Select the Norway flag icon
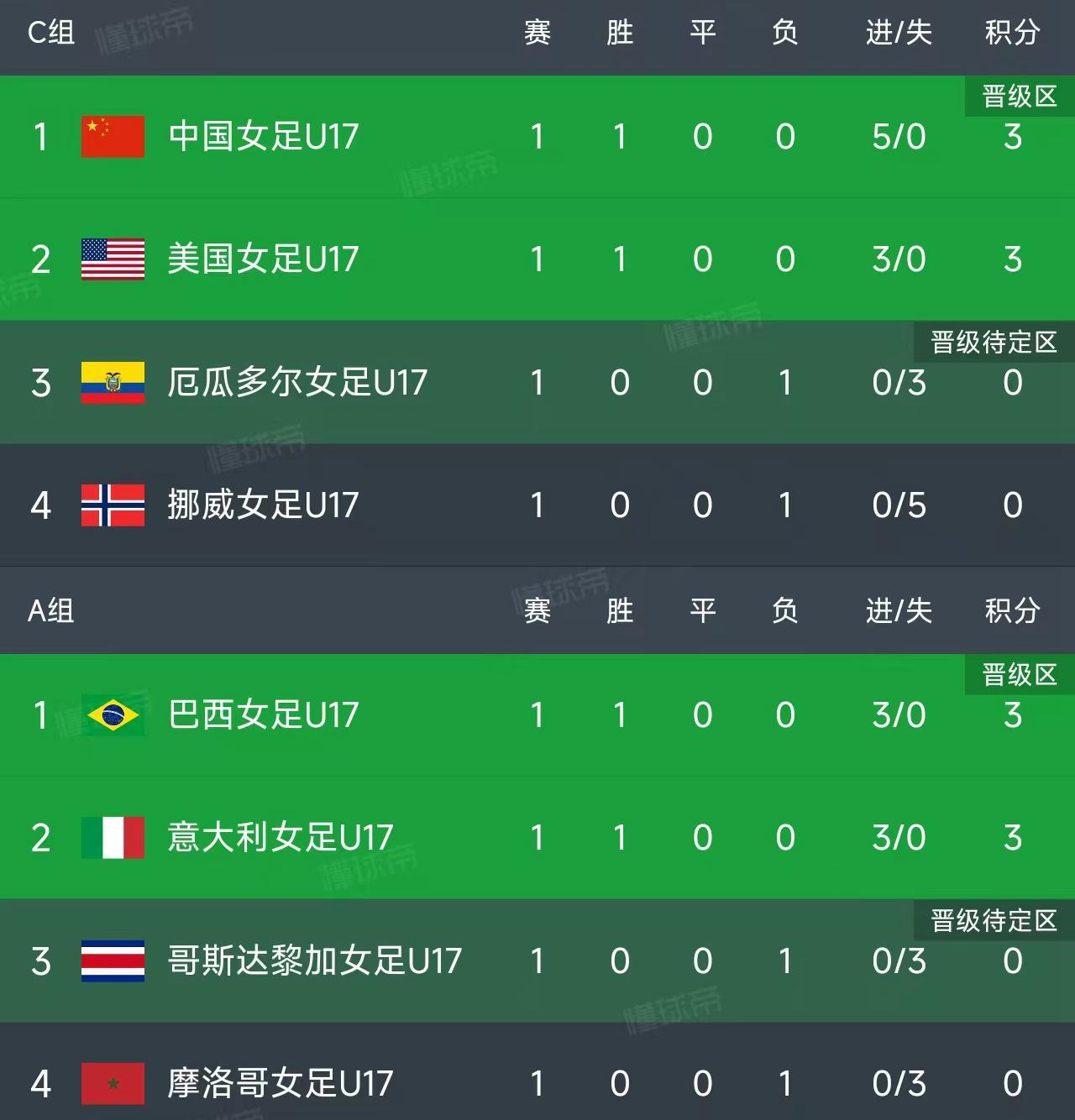1075x1120 pixels. (112, 505)
